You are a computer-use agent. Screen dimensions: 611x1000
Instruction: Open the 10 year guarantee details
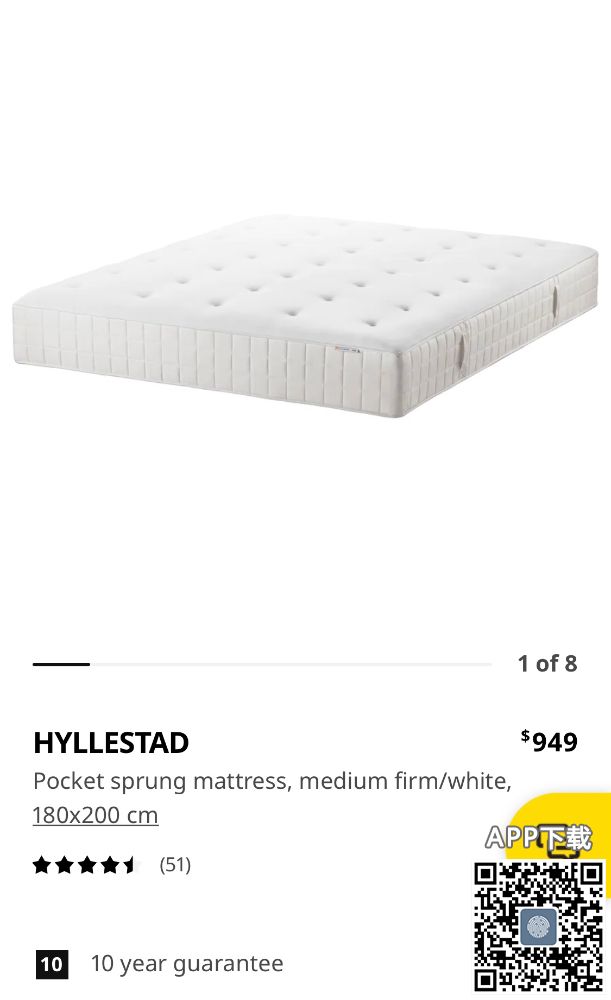(x=186, y=964)
